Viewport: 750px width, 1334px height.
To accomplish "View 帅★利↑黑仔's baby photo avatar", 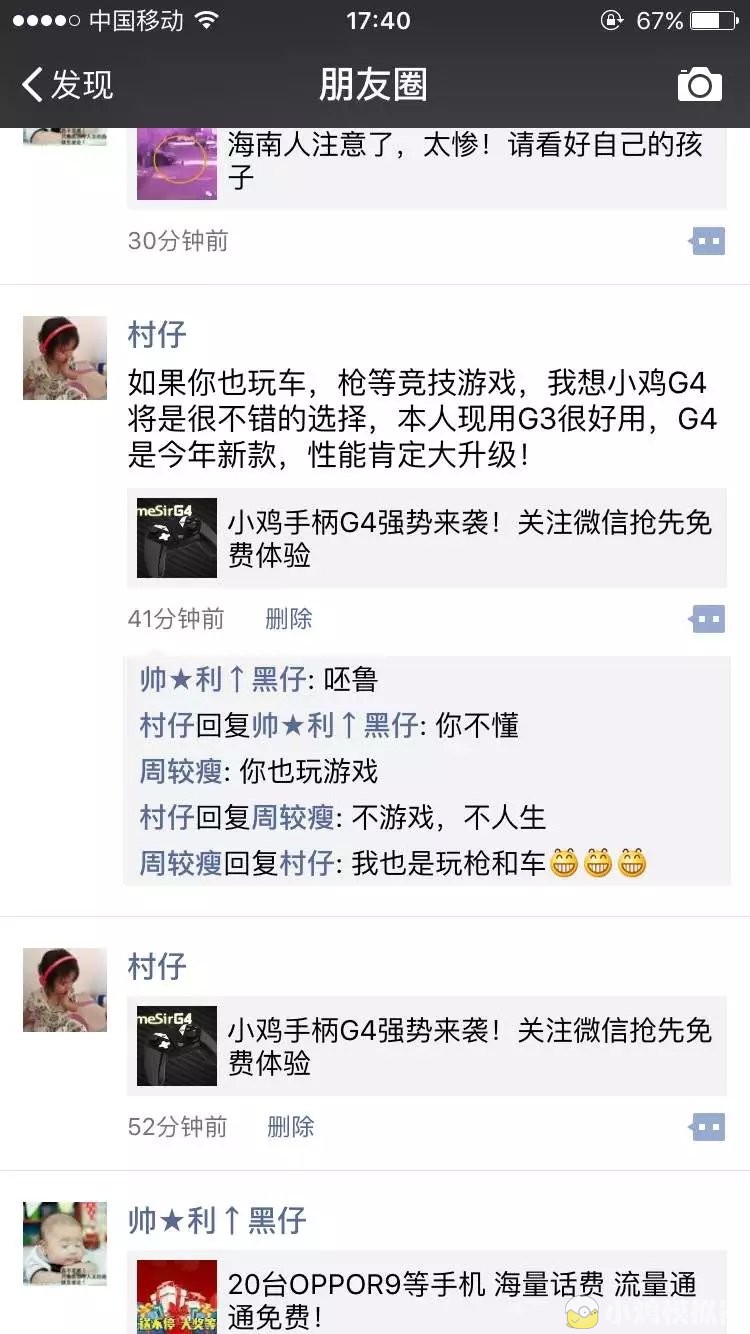I will pyautogui.click(x=65, y=1243).
